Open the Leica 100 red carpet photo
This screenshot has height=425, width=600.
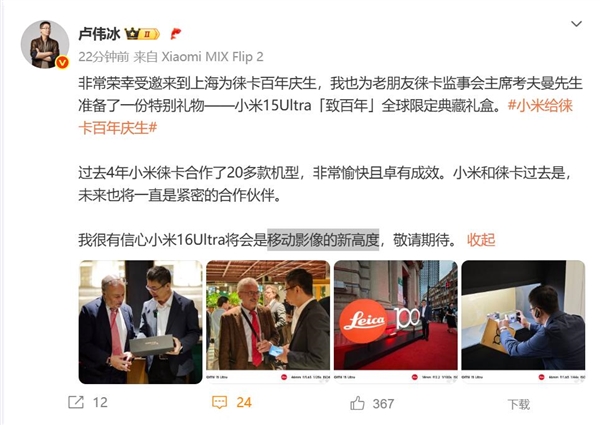(395, 321)
